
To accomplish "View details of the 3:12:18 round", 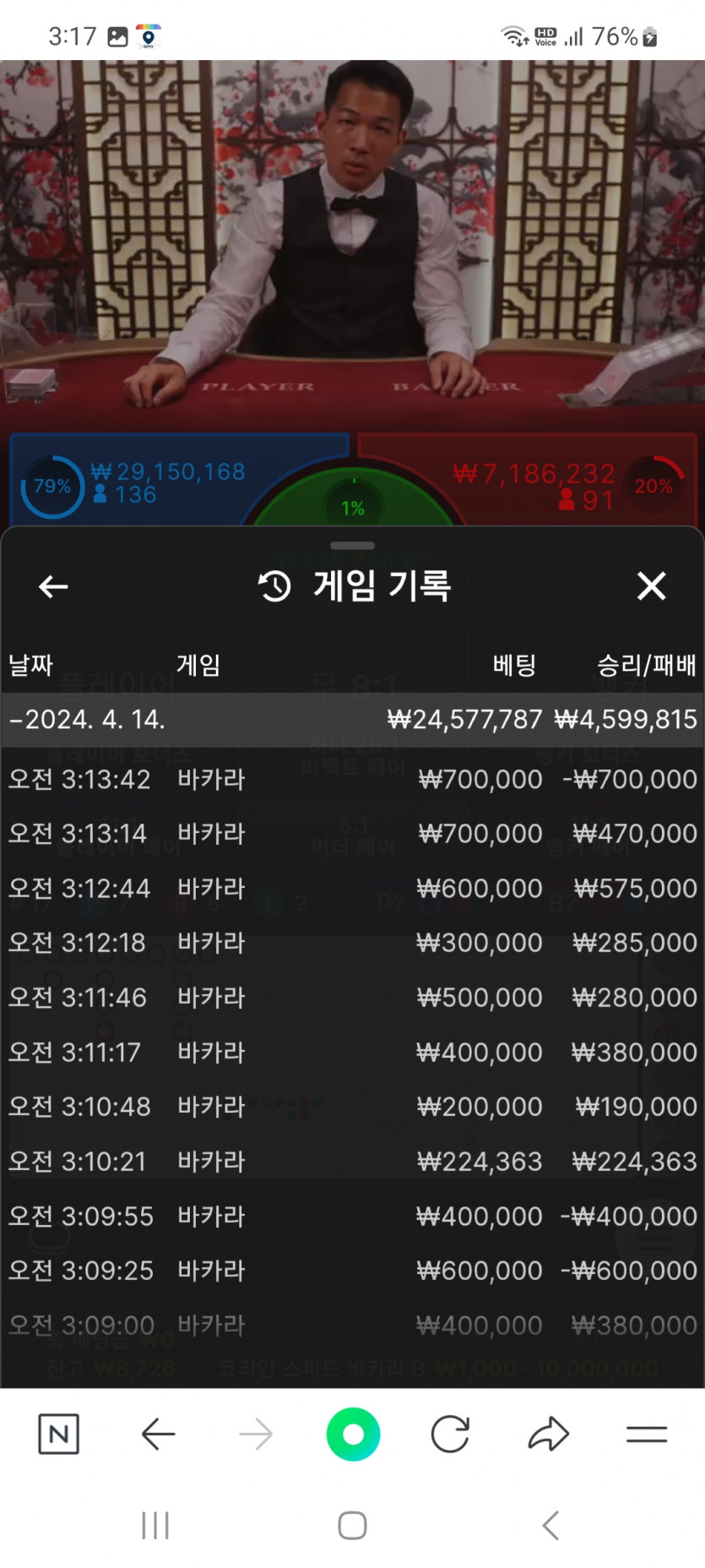I will [352, 943].
